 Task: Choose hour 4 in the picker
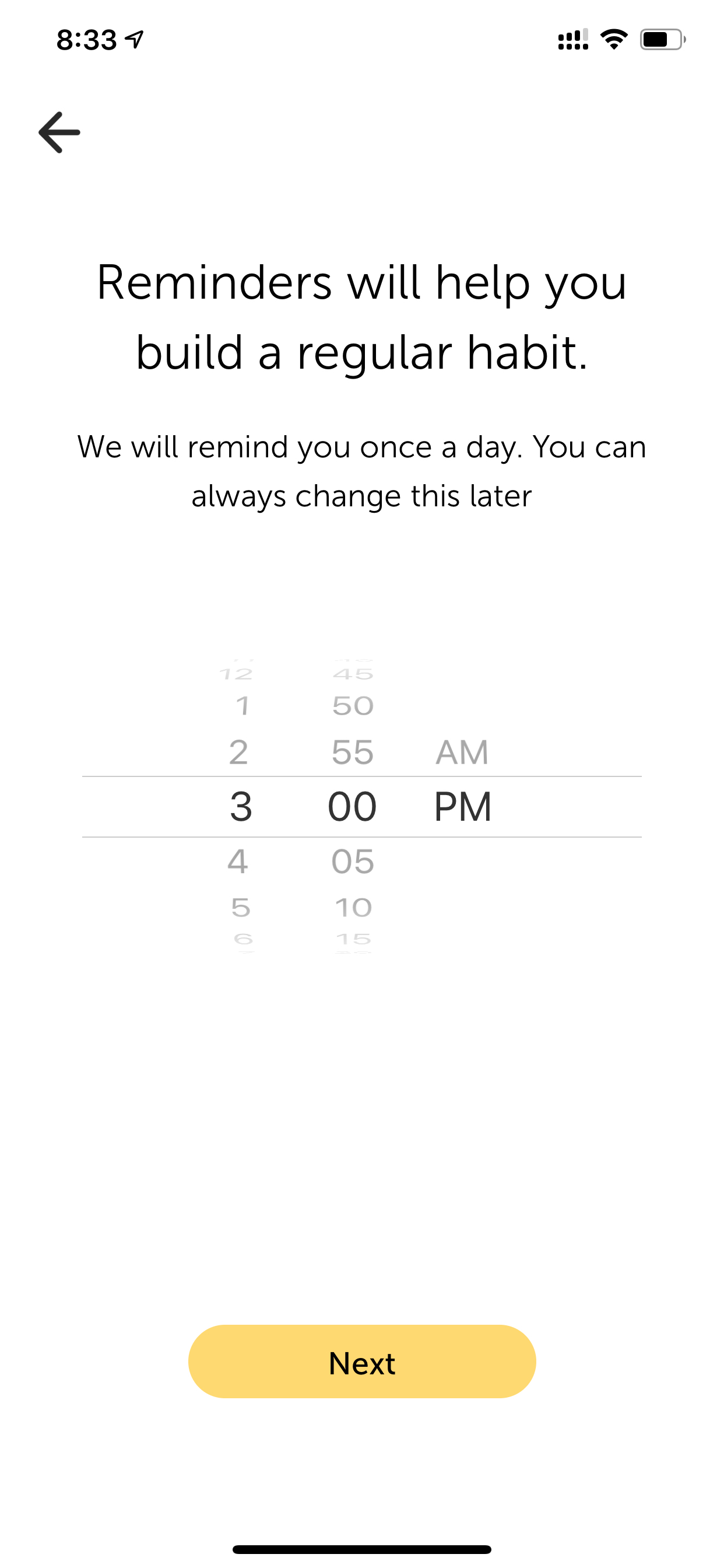click(x=238, y=862)
